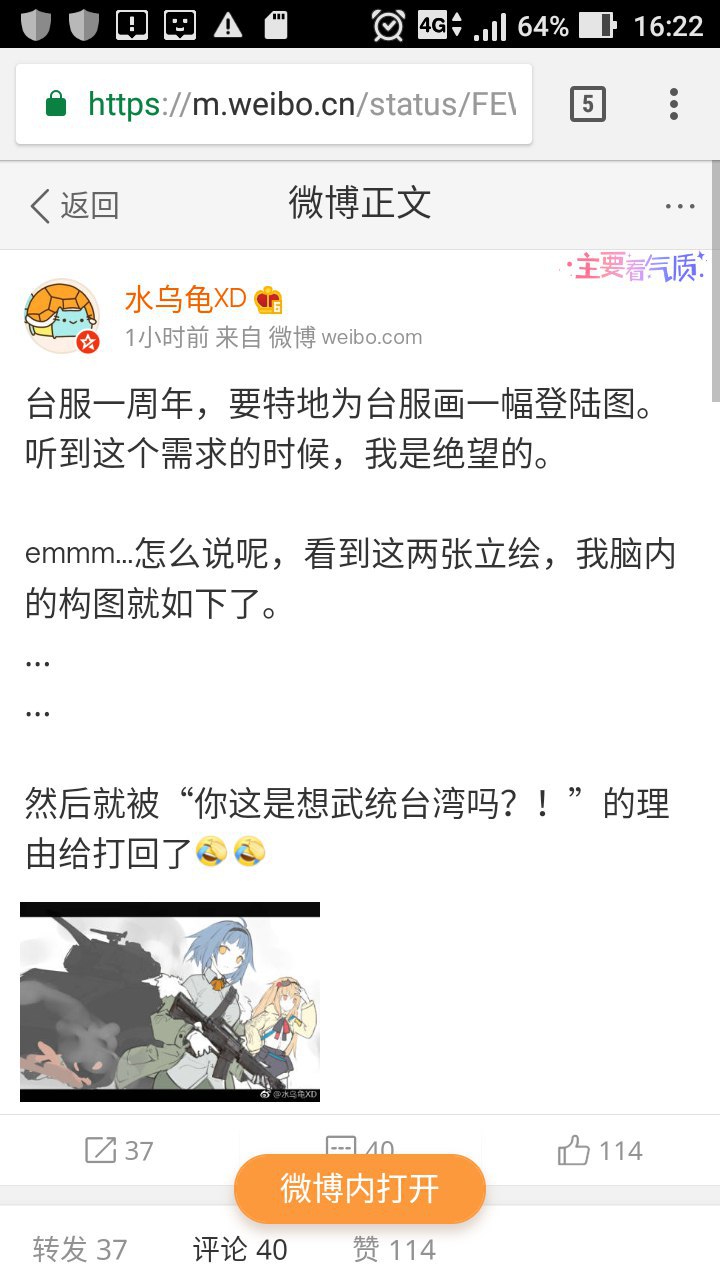The width and height of the screenshot is (720, 1280).
Task: Switch to the 赞 114 tab
Action: click(x=394, y=1249)
